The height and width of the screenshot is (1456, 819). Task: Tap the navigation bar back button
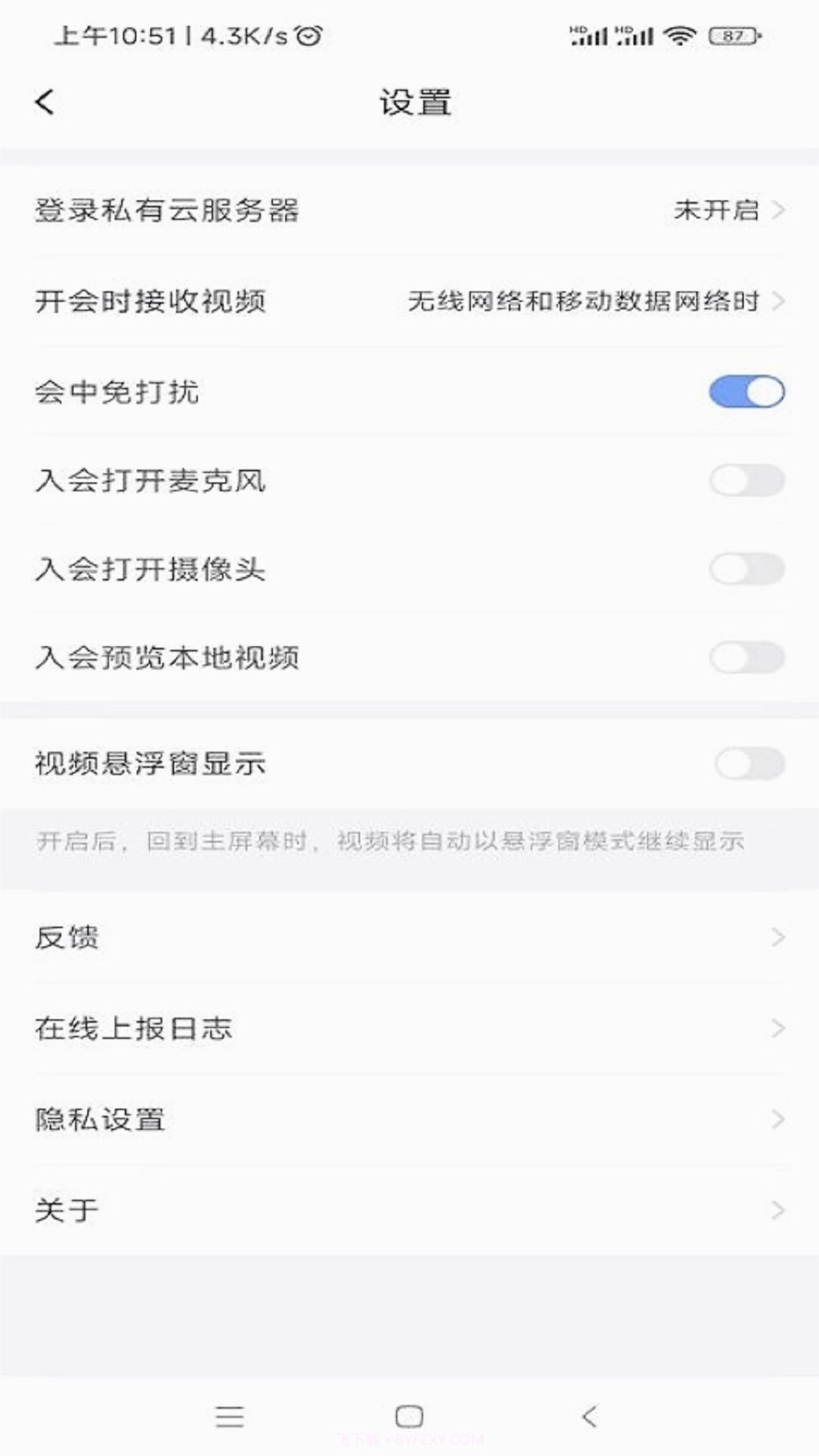coord(589,1415)
